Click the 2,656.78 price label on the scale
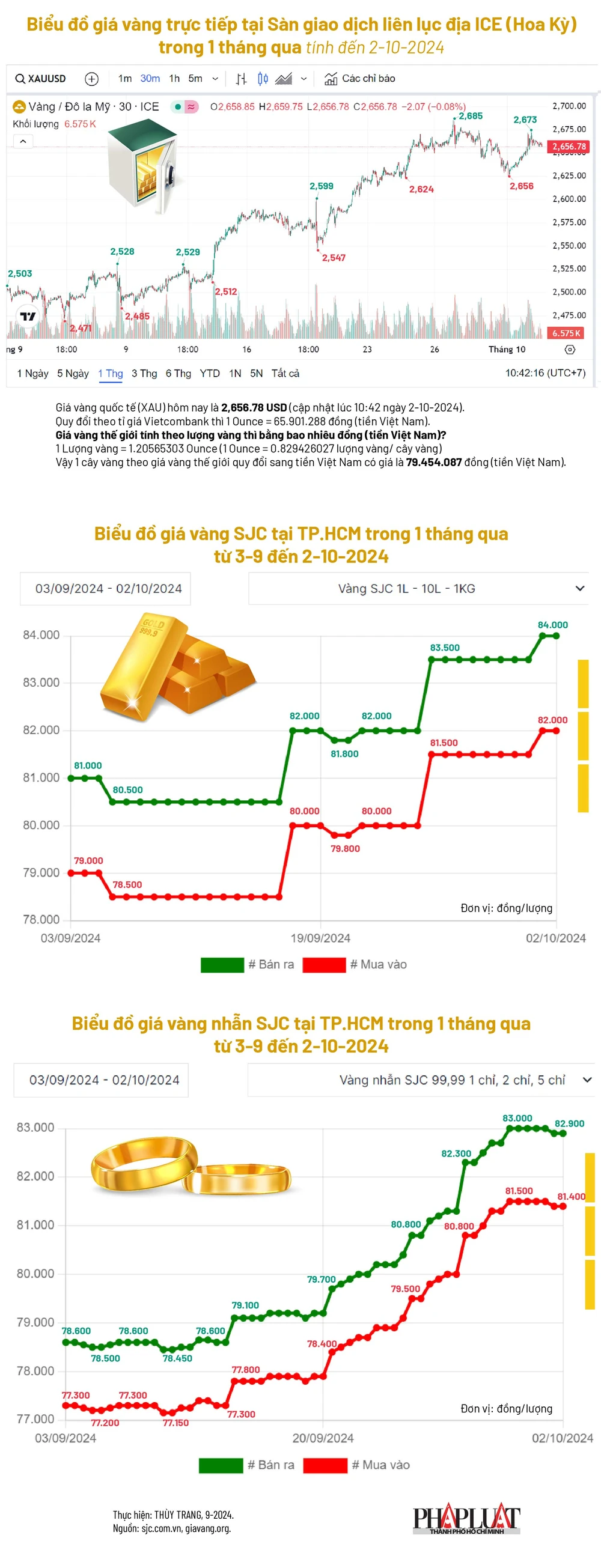Screen dimensions: 601x1568 (571, 146)
